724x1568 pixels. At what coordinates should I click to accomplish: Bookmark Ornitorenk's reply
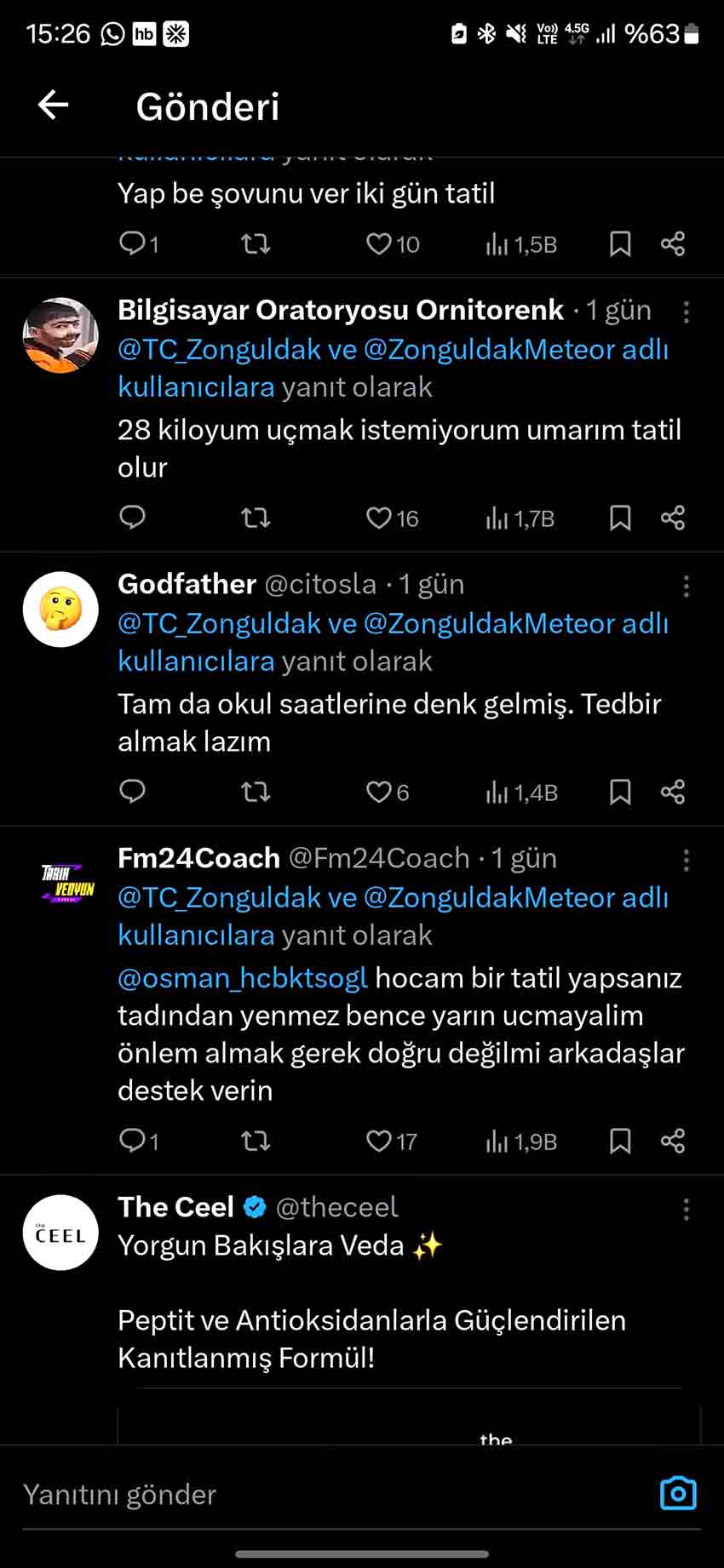[620, 518]
